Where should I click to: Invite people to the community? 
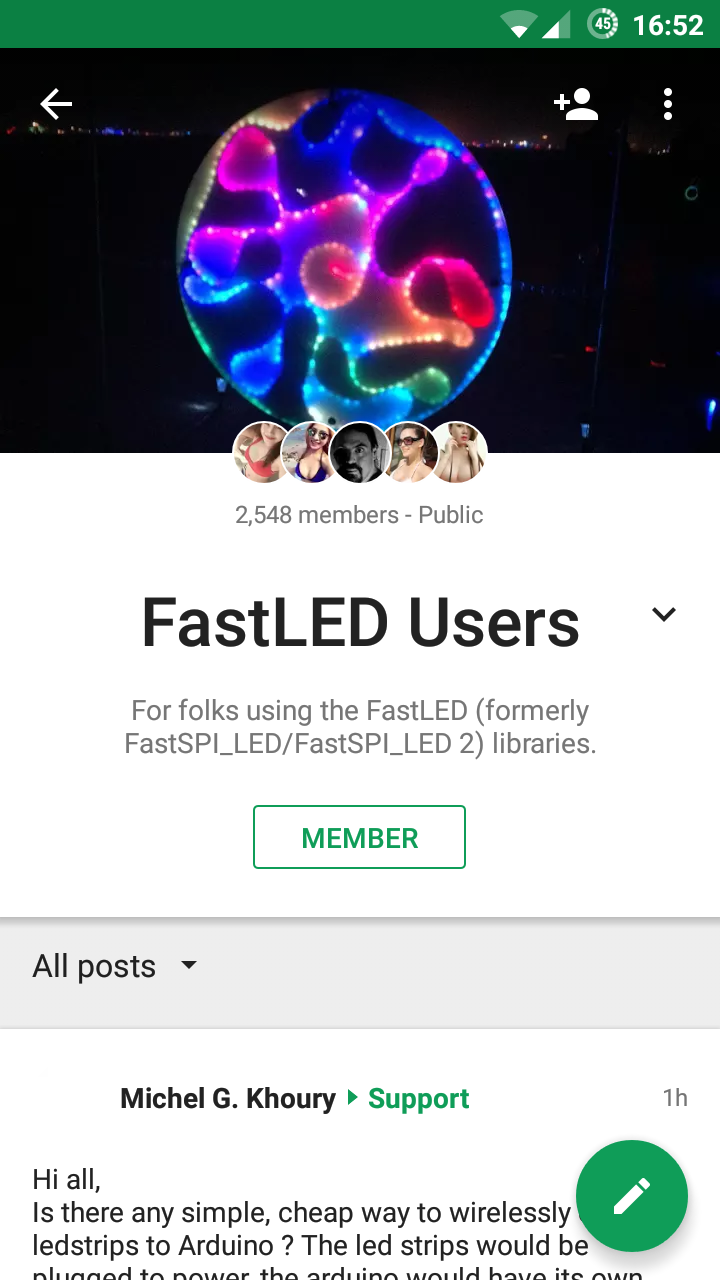pos(576,104)
